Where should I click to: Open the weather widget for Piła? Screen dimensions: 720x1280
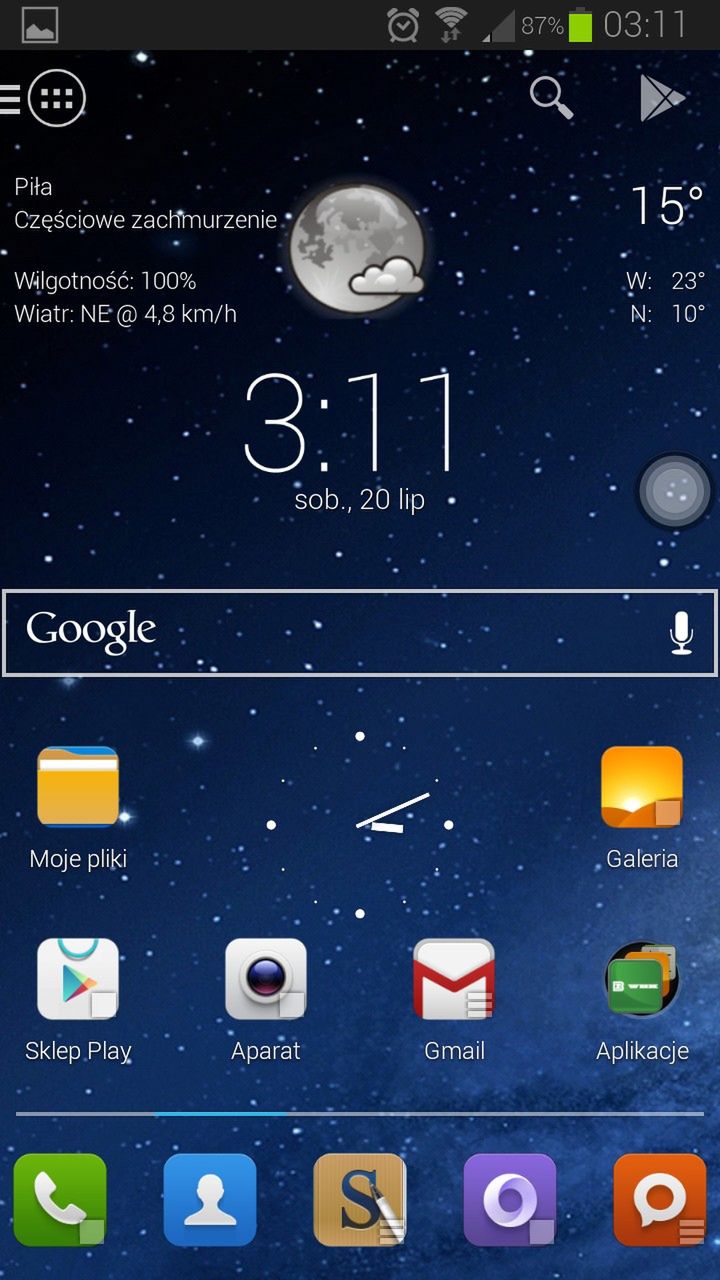click(358, 250)
